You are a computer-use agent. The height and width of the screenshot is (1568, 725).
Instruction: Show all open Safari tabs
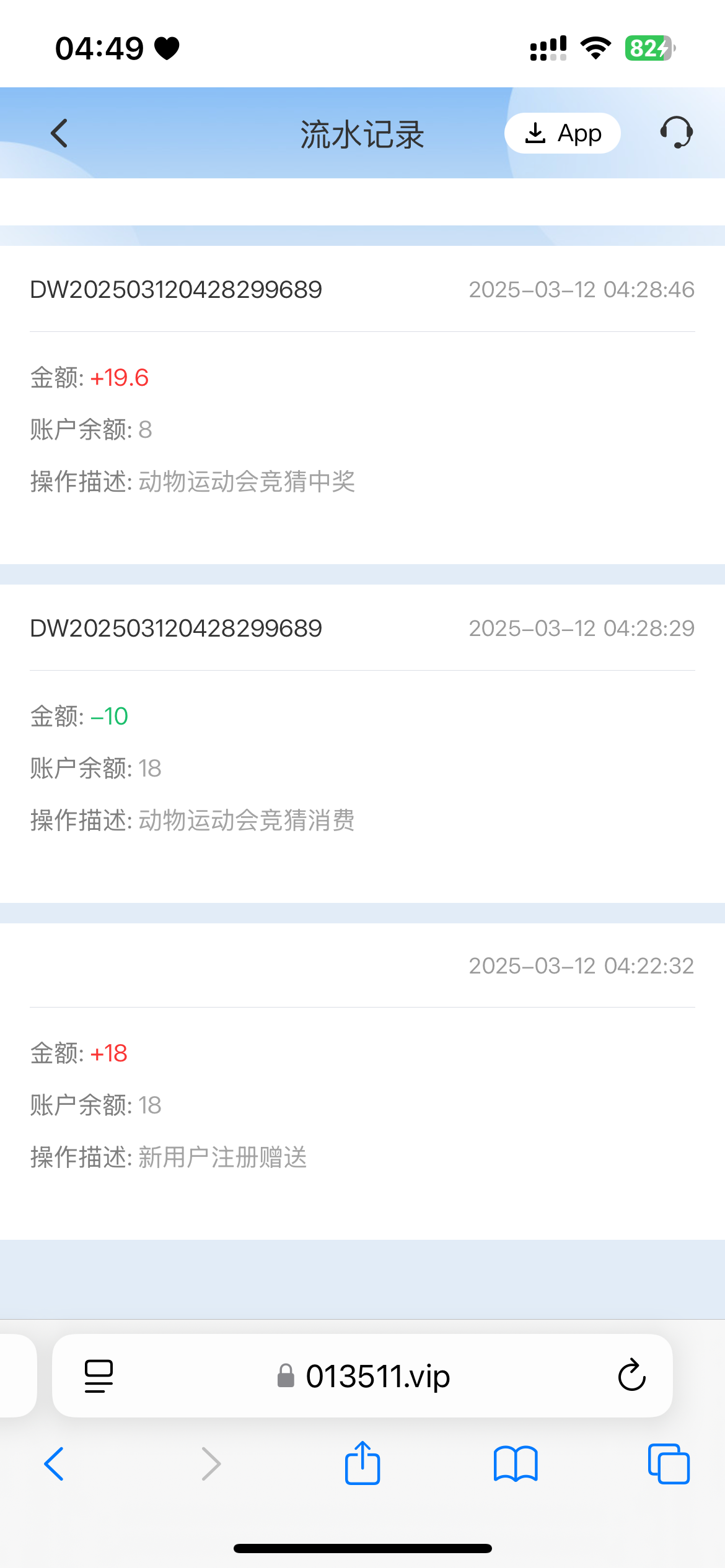pyautogui.click(x=669, y=1464)
